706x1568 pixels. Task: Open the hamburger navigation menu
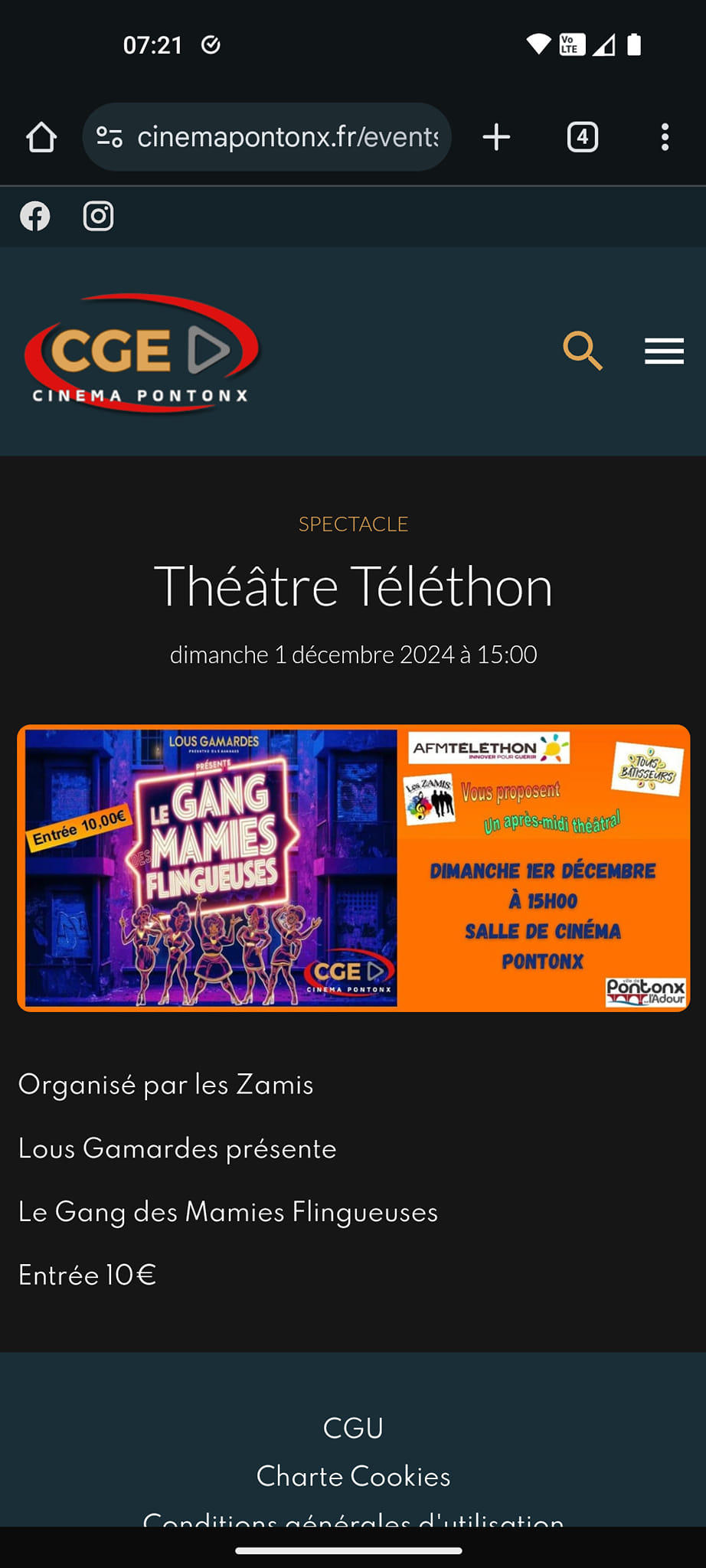(664, 351)
